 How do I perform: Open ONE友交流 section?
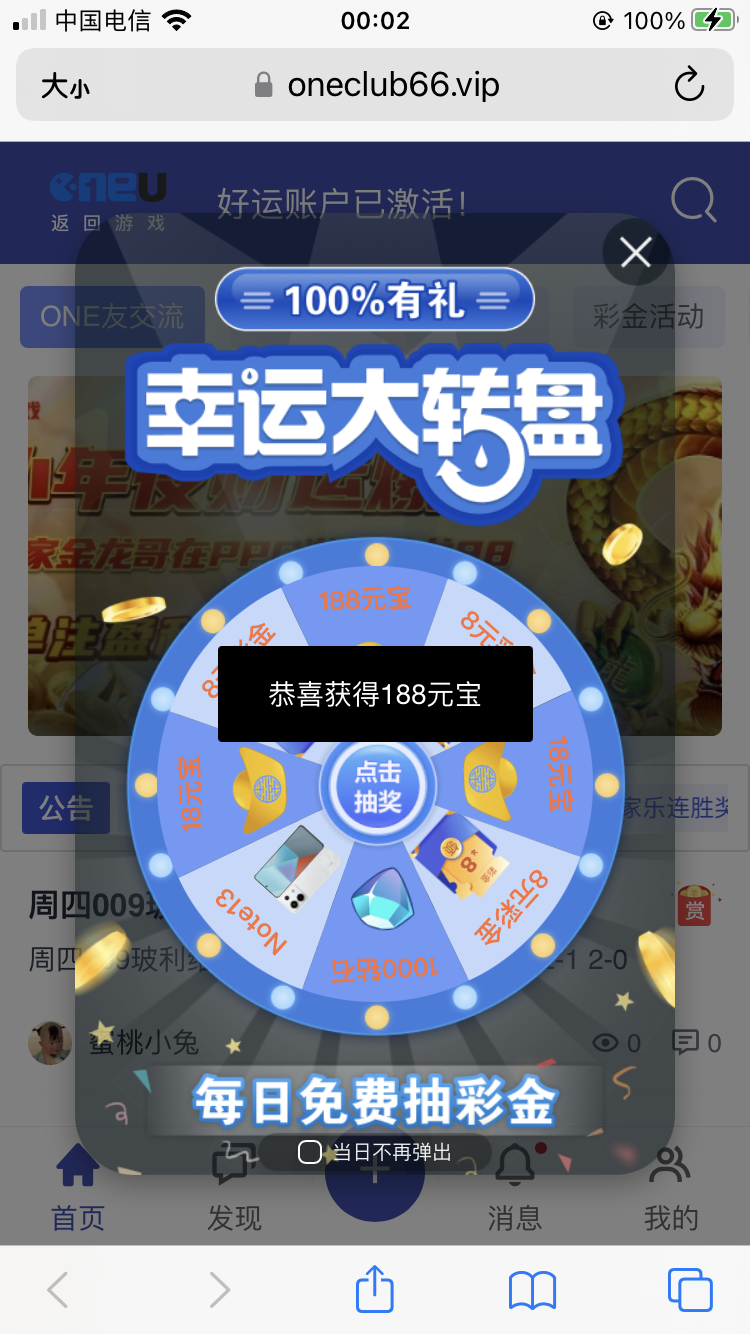pyautogui.click(x=112, y=316)
